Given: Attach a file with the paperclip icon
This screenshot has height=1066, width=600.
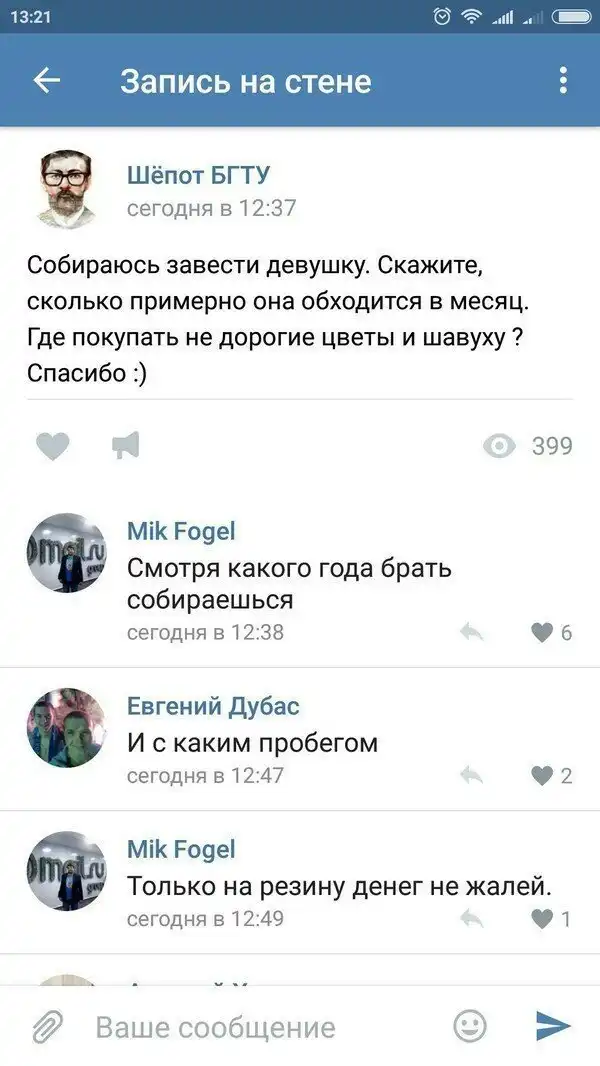Looking at the screenshot, I should point(47,1026).
